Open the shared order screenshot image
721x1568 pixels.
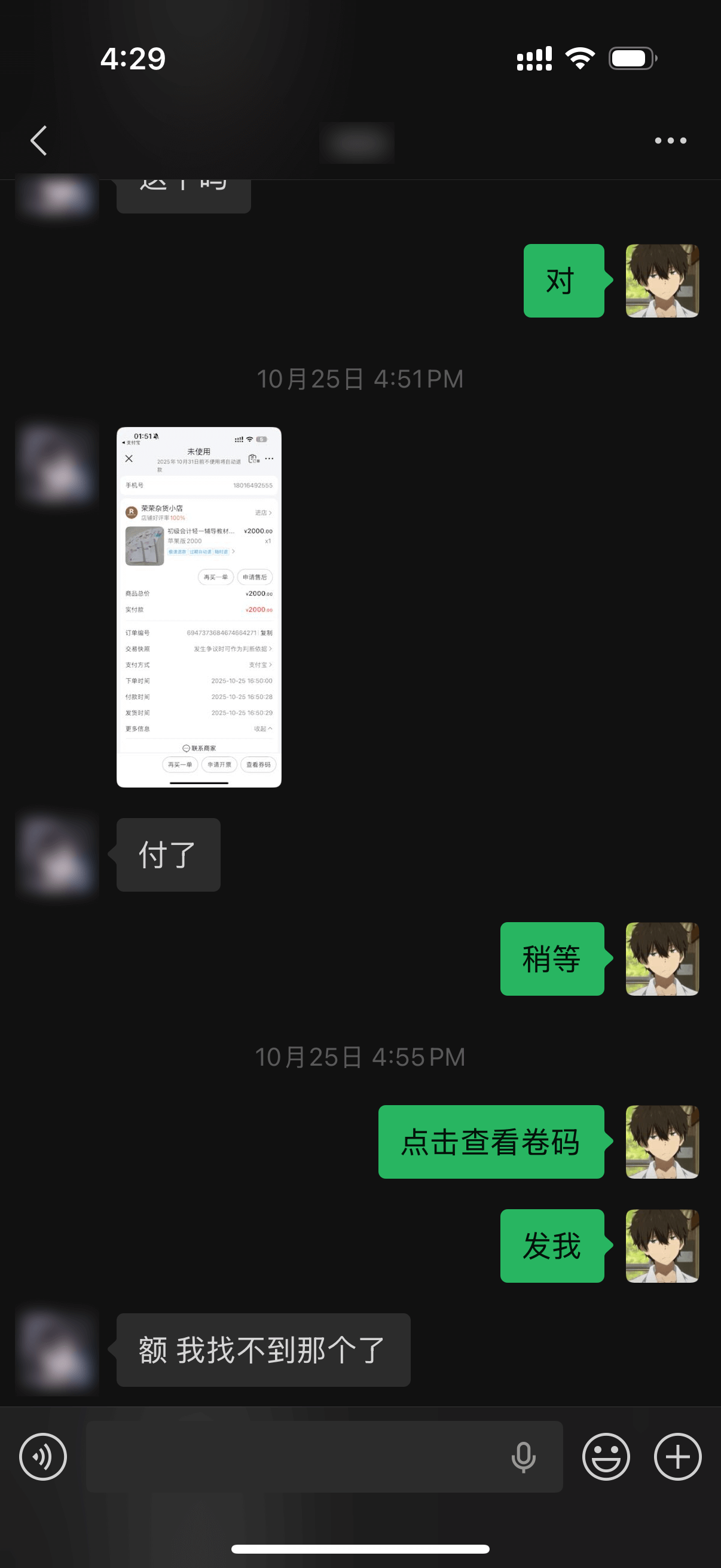click(x=199, y=607)
